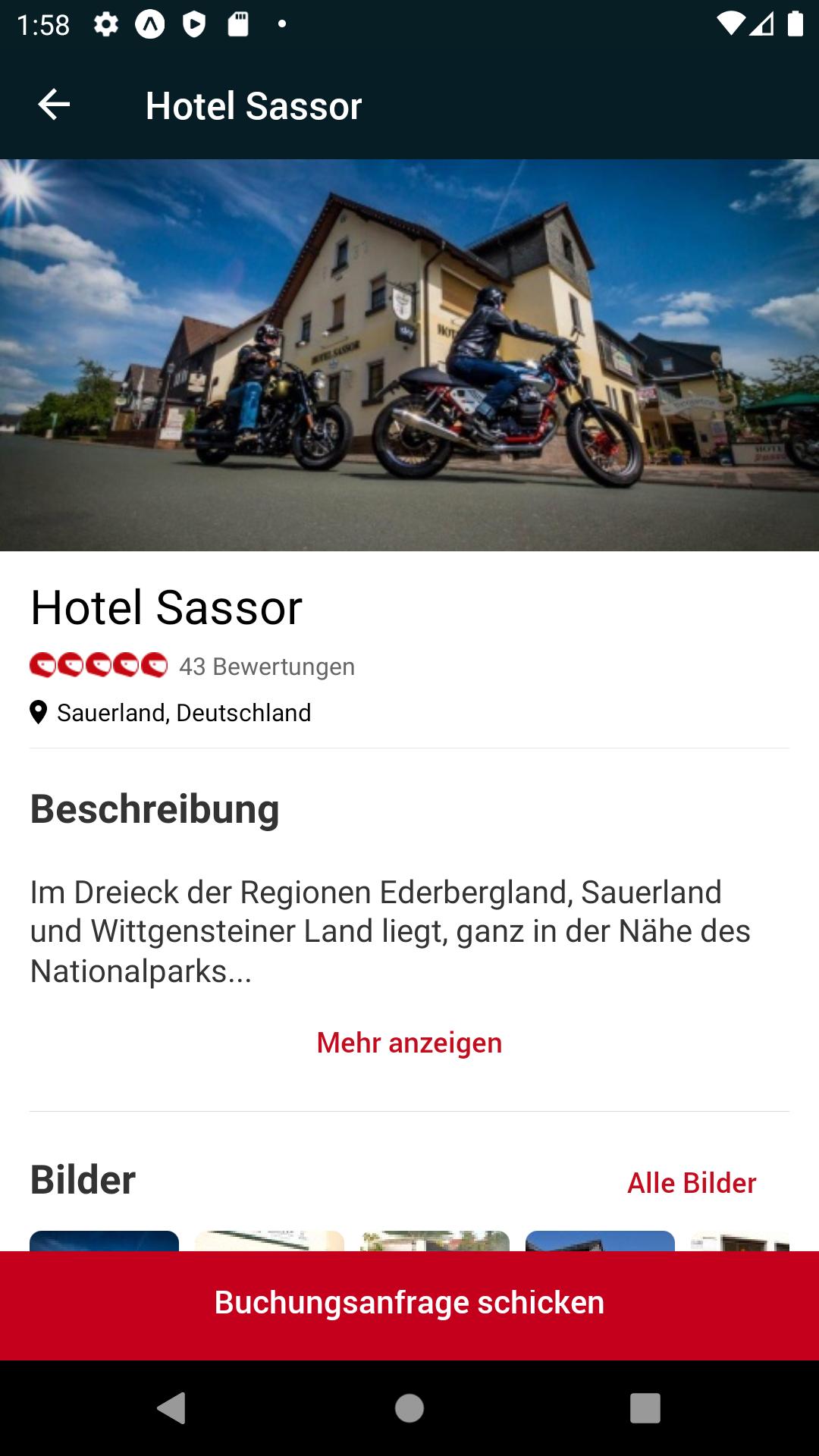
Task: Tap the battery indicator in status bar
Action: pos(794,22)
